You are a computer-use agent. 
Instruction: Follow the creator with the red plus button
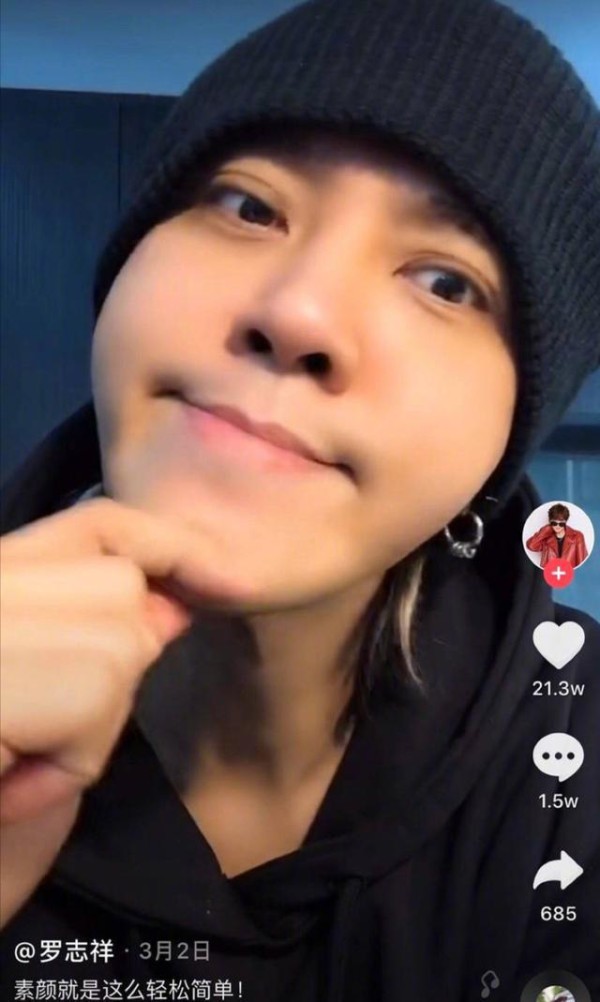558,575
